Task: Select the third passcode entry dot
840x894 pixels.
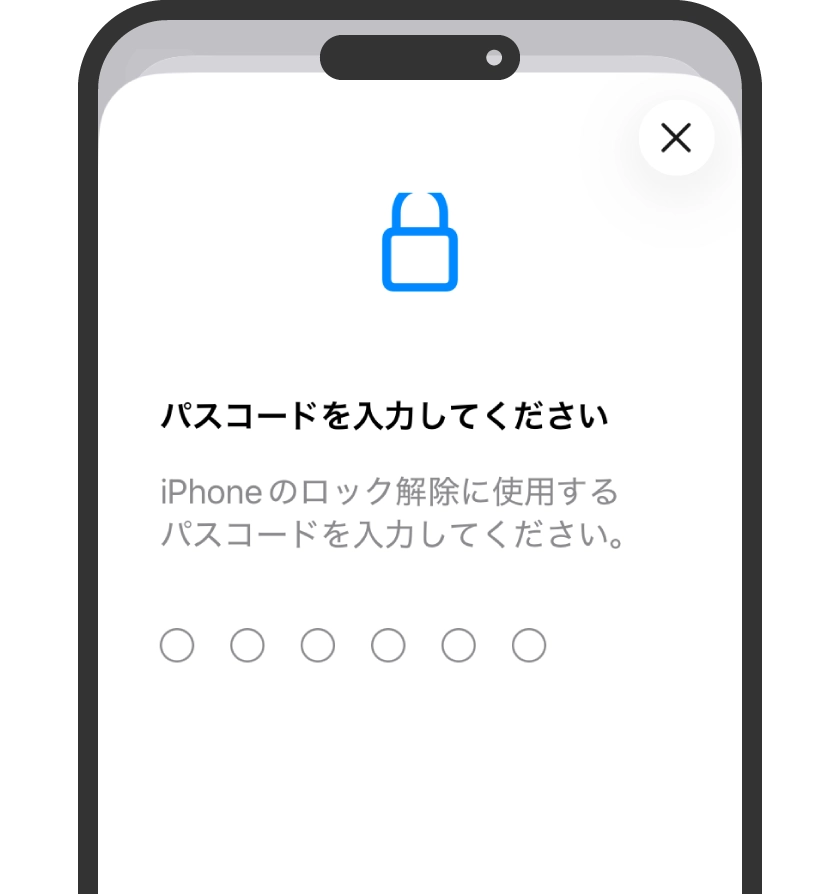Action: point(316,645)
